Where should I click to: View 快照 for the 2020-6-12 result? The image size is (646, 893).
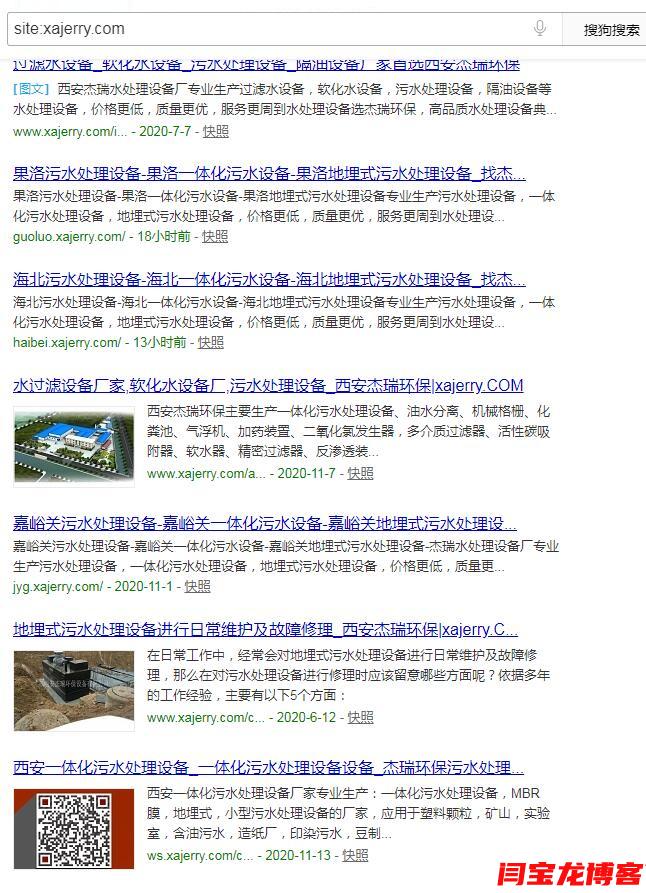pos(360,718)
